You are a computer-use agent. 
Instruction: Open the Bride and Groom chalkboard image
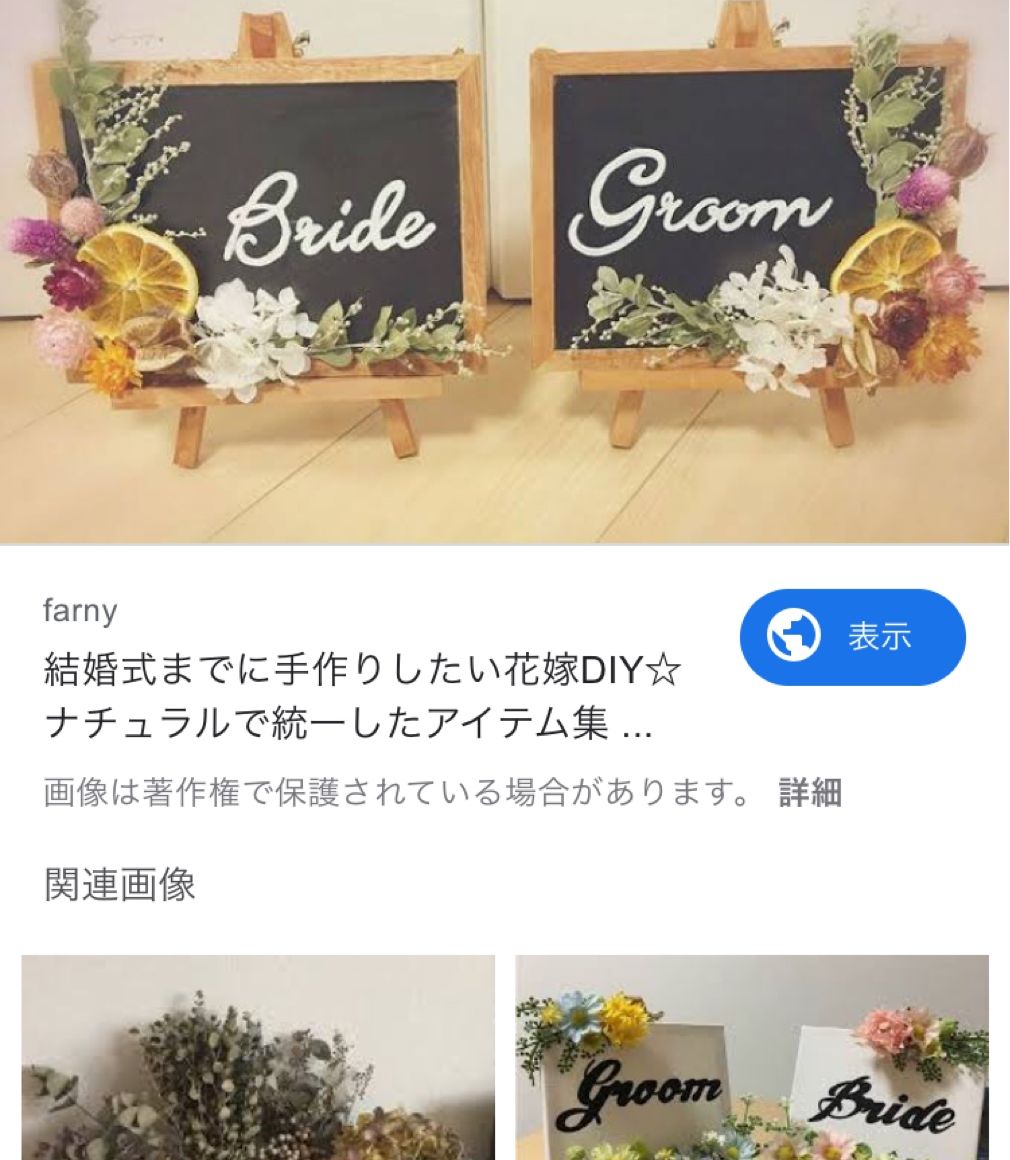504,270
